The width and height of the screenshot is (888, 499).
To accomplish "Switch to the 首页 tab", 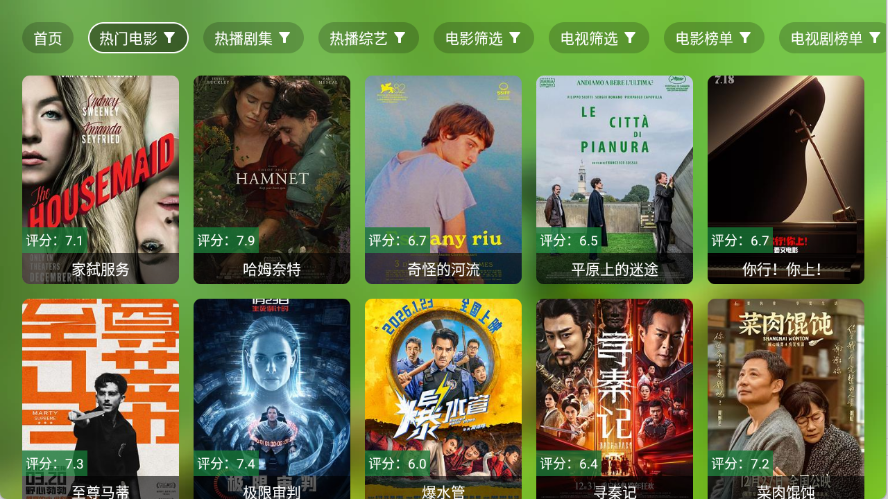I will [47, 38].
